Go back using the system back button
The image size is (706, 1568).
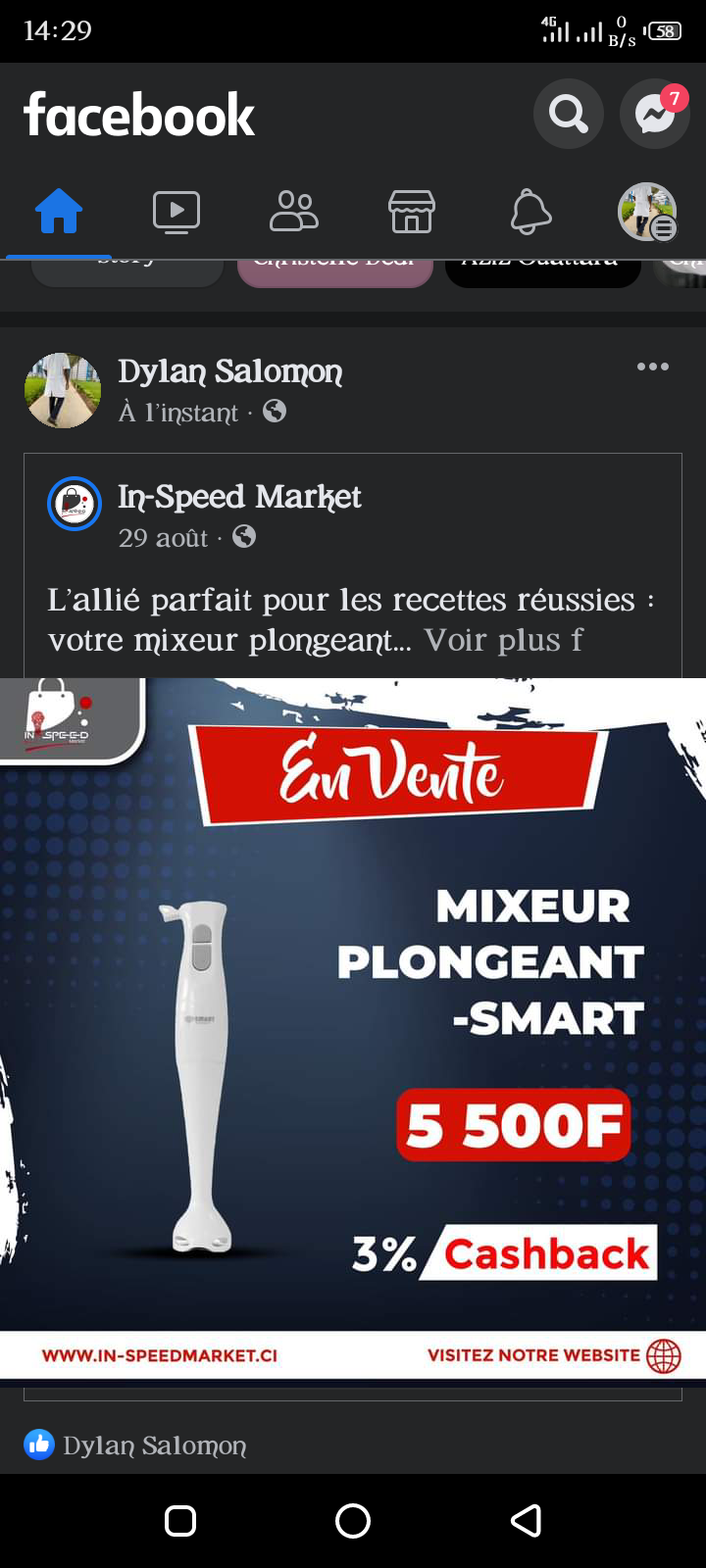526,1521
